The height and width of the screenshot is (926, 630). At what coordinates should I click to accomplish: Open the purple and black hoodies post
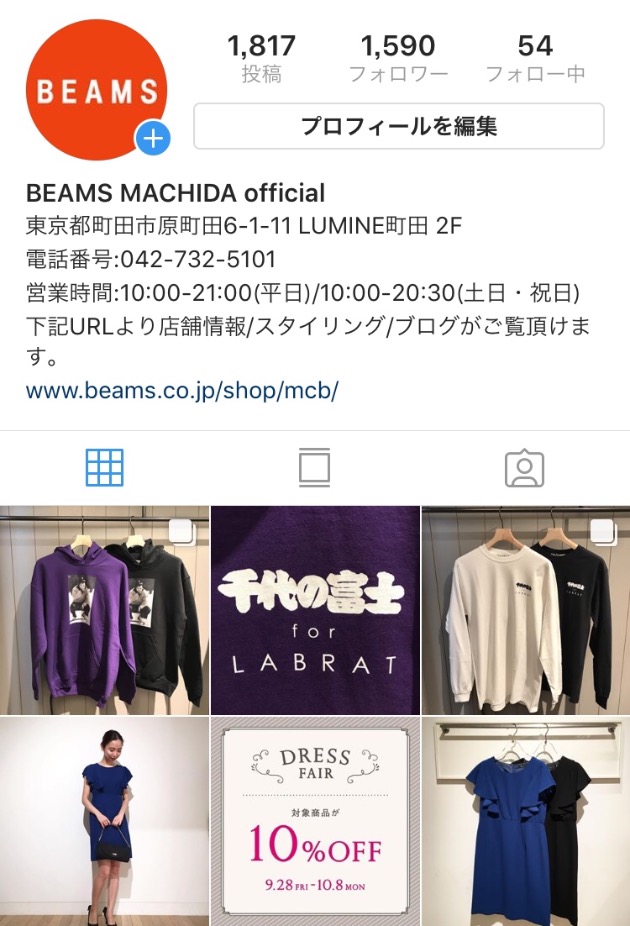pos(104,608)
